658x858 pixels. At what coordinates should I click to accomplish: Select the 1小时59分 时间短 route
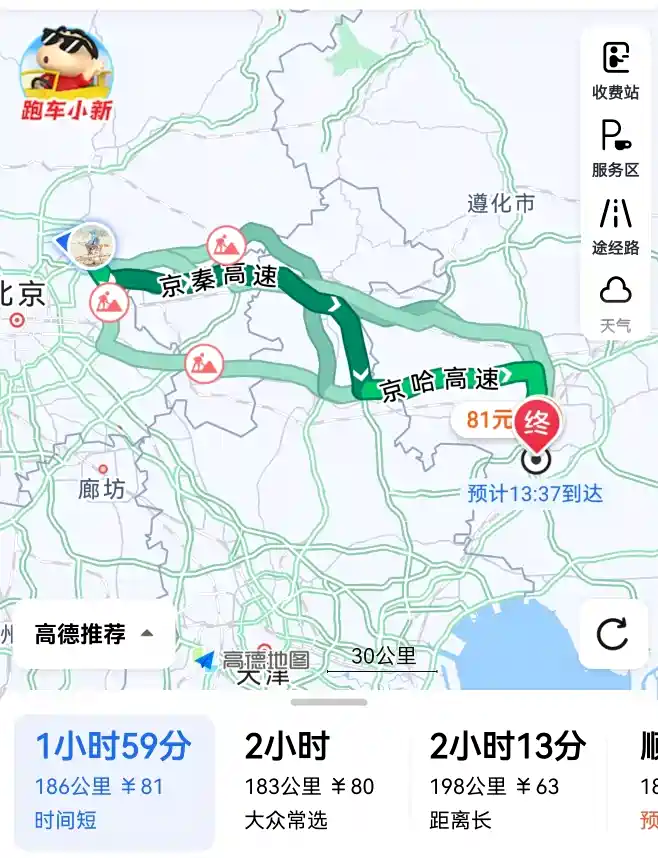(113, 781)
